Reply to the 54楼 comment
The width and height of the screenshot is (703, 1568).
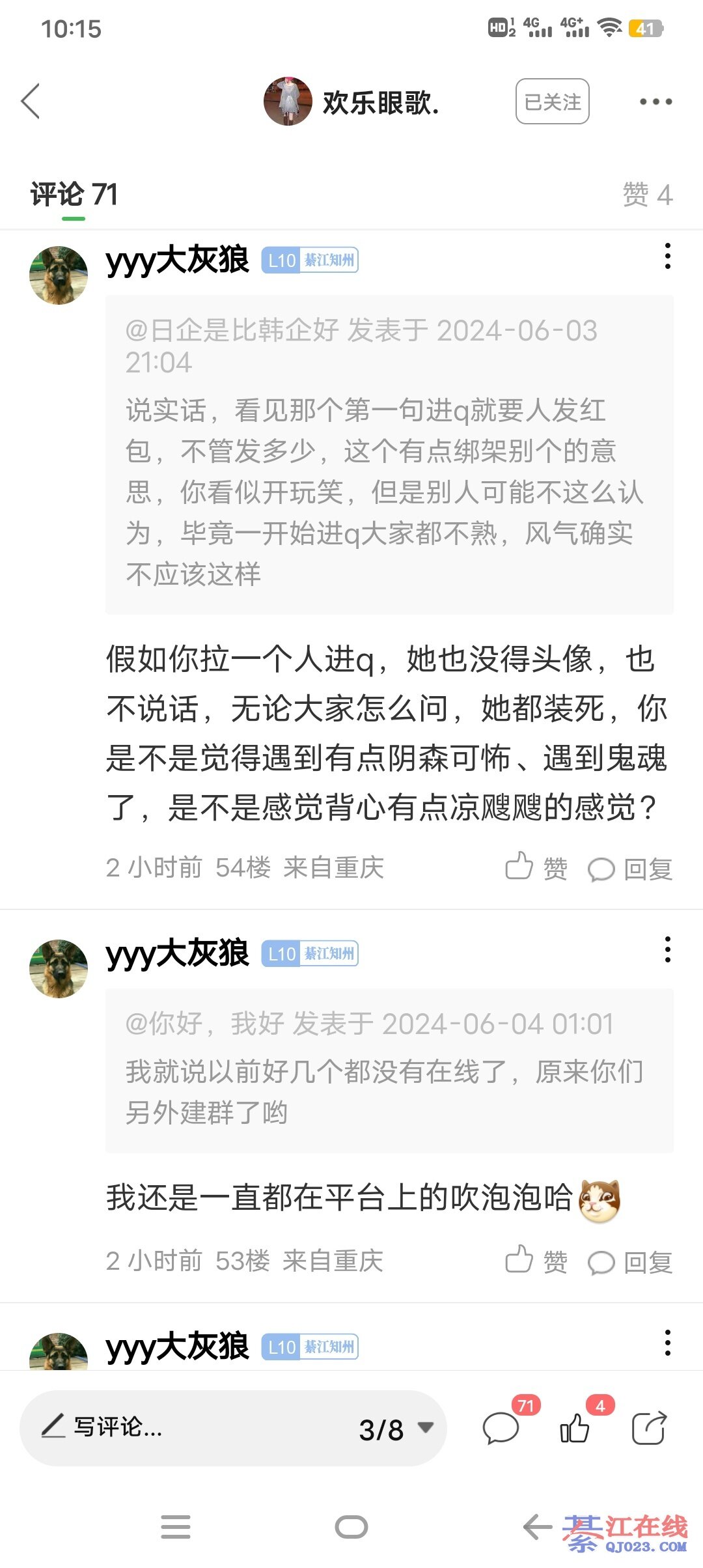630,869
